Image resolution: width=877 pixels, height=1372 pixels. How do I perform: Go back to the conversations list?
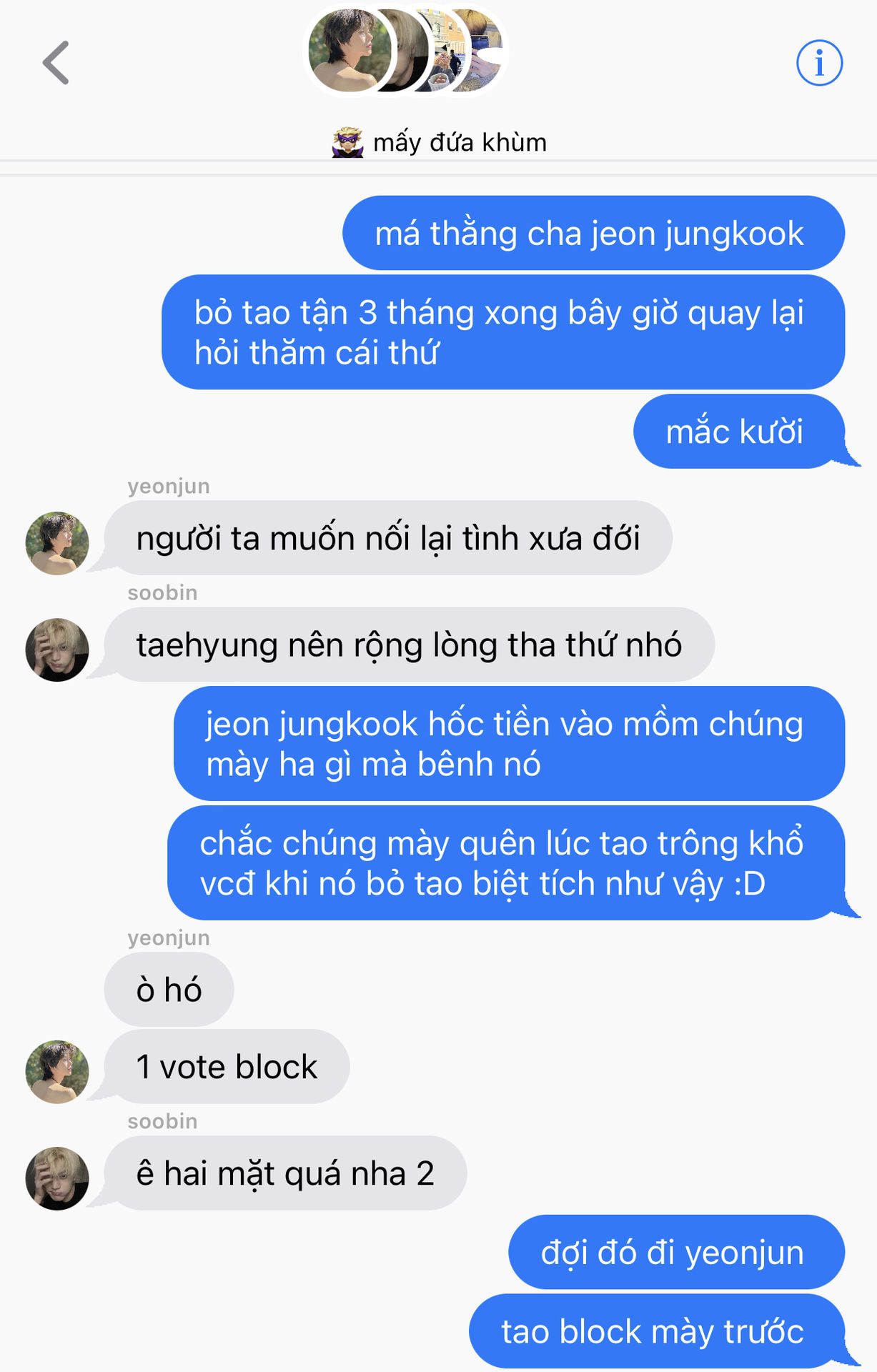[x=56, y=63]
